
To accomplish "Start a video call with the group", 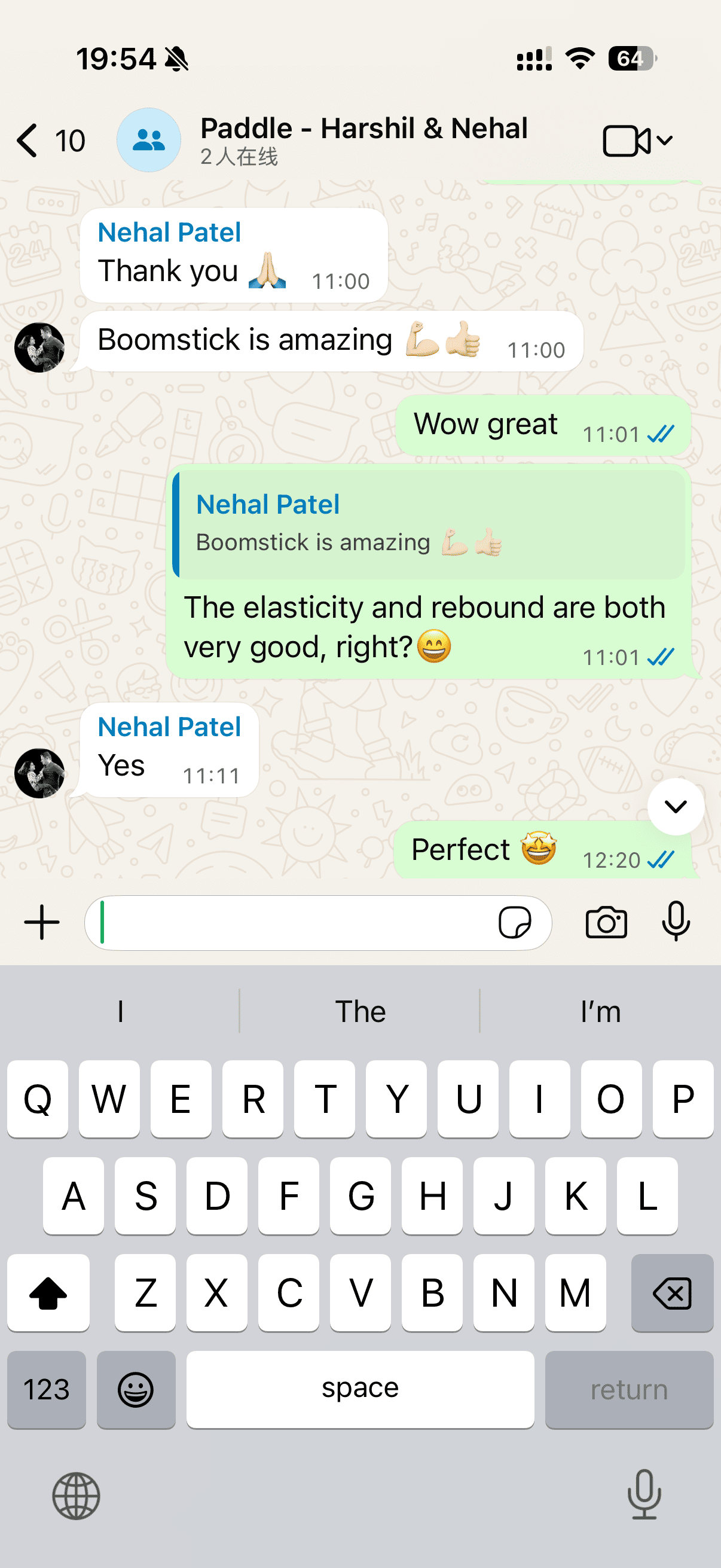I will click(627, 141).
